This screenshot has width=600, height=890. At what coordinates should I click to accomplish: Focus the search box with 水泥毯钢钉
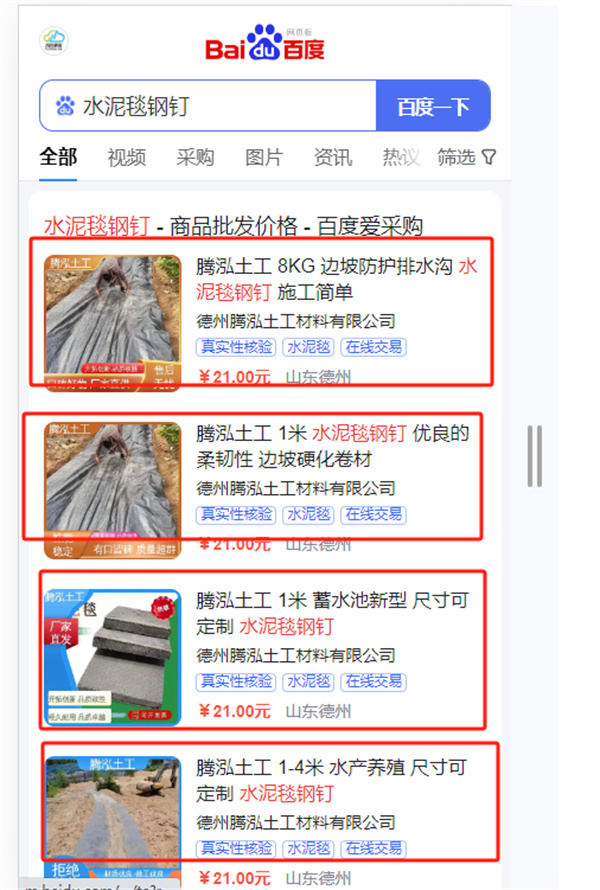pos(220,106)
